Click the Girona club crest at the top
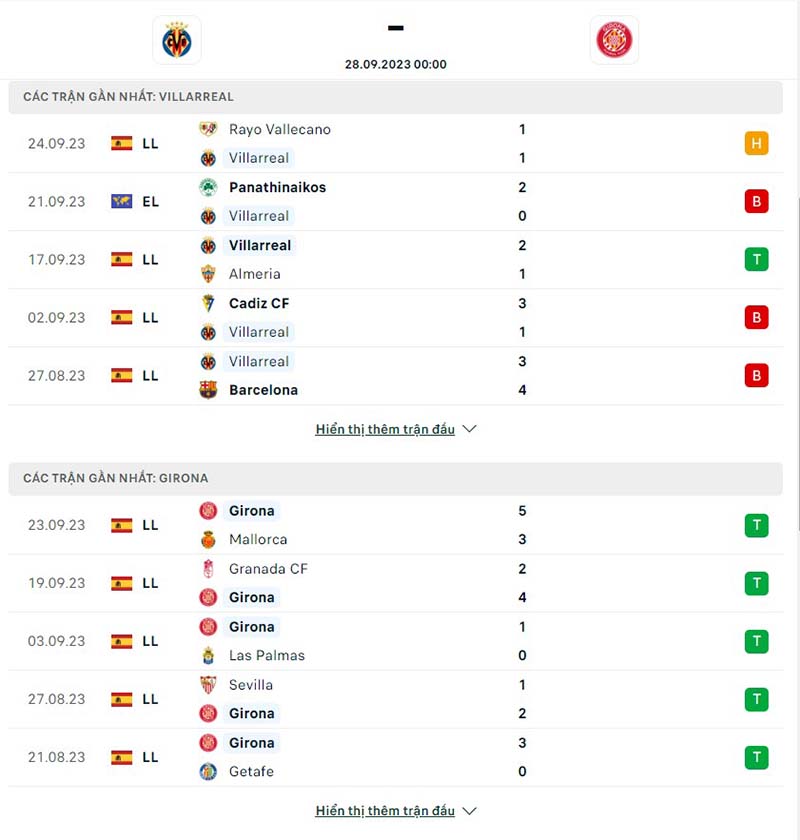 coord(614,40)
